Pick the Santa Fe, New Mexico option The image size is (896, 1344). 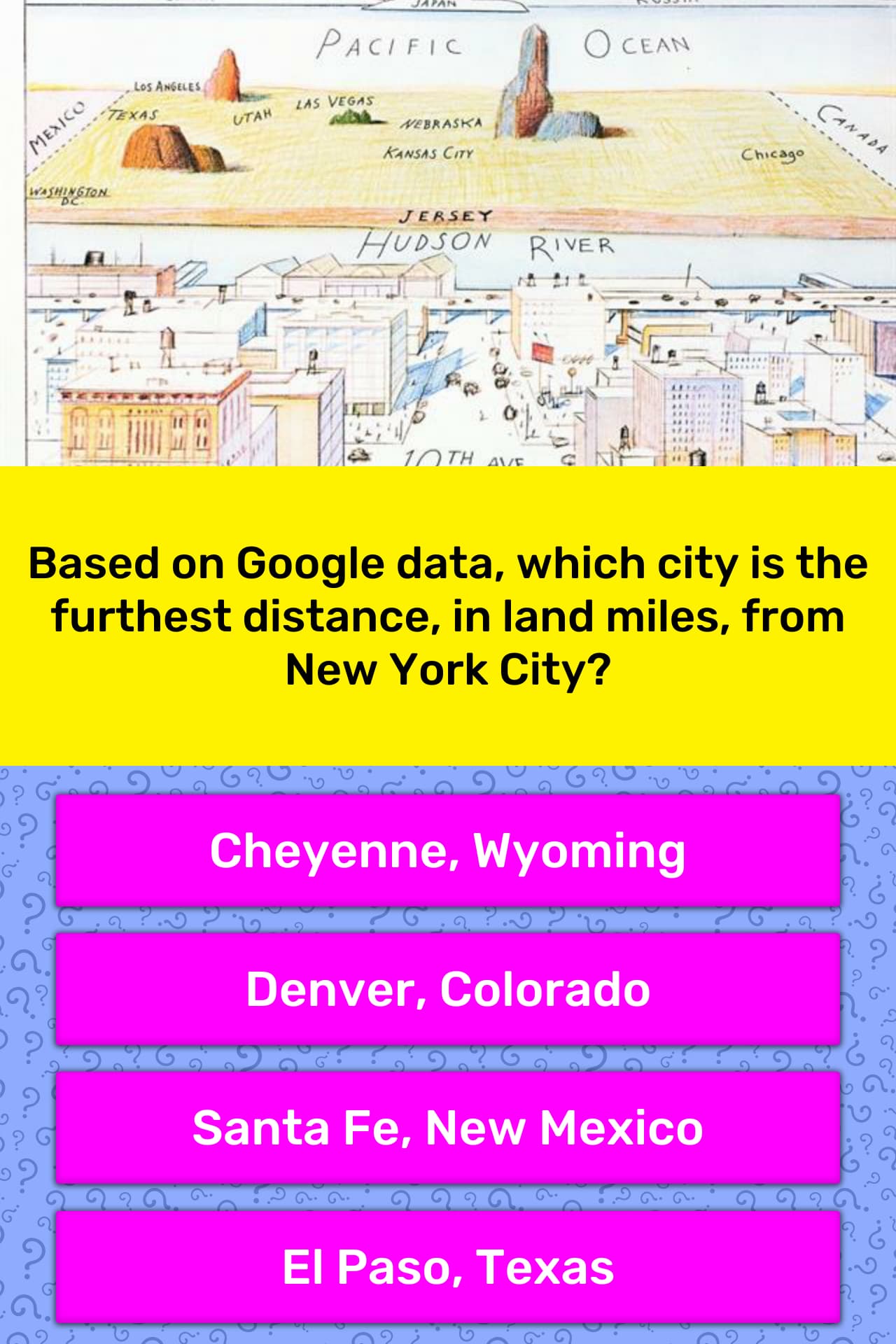point(448,1128)
